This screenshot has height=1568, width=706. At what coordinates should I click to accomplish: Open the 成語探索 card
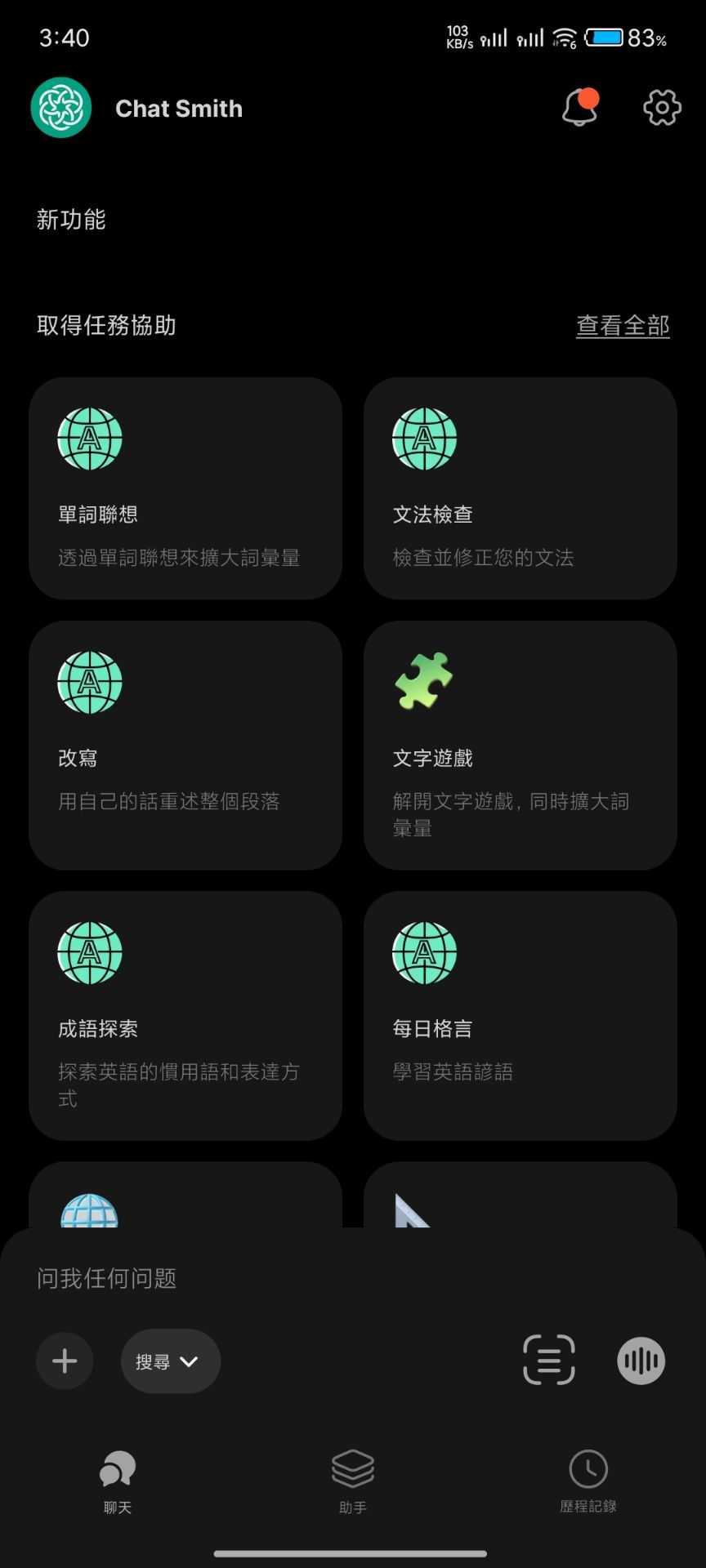(185, 1015)
